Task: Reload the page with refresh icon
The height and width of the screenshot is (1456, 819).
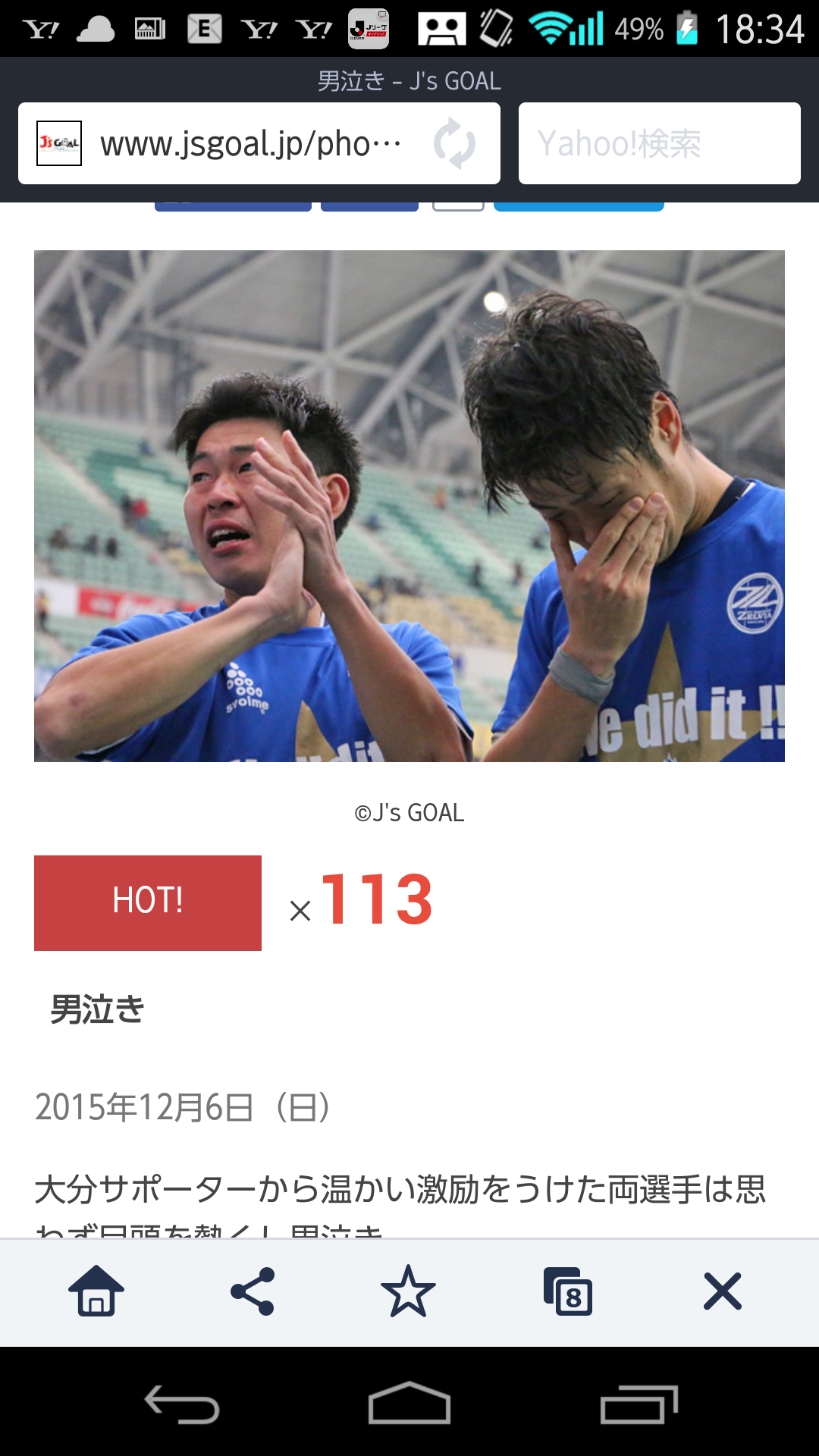Action: (x=454, y=143)
